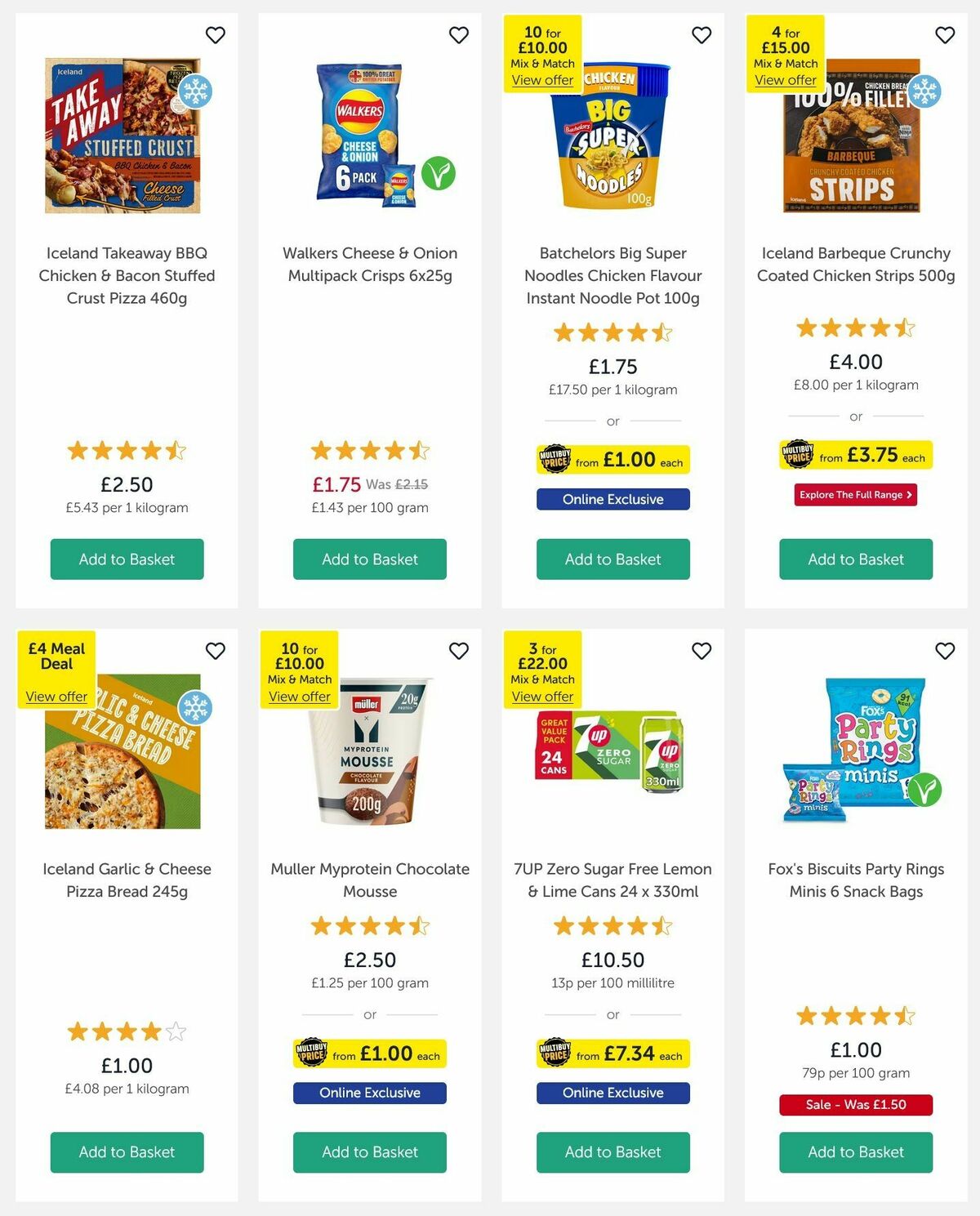Toggle the favourite heart on 7UP Zero cans
Screen dimensions: 980x1216
(701, 651)
